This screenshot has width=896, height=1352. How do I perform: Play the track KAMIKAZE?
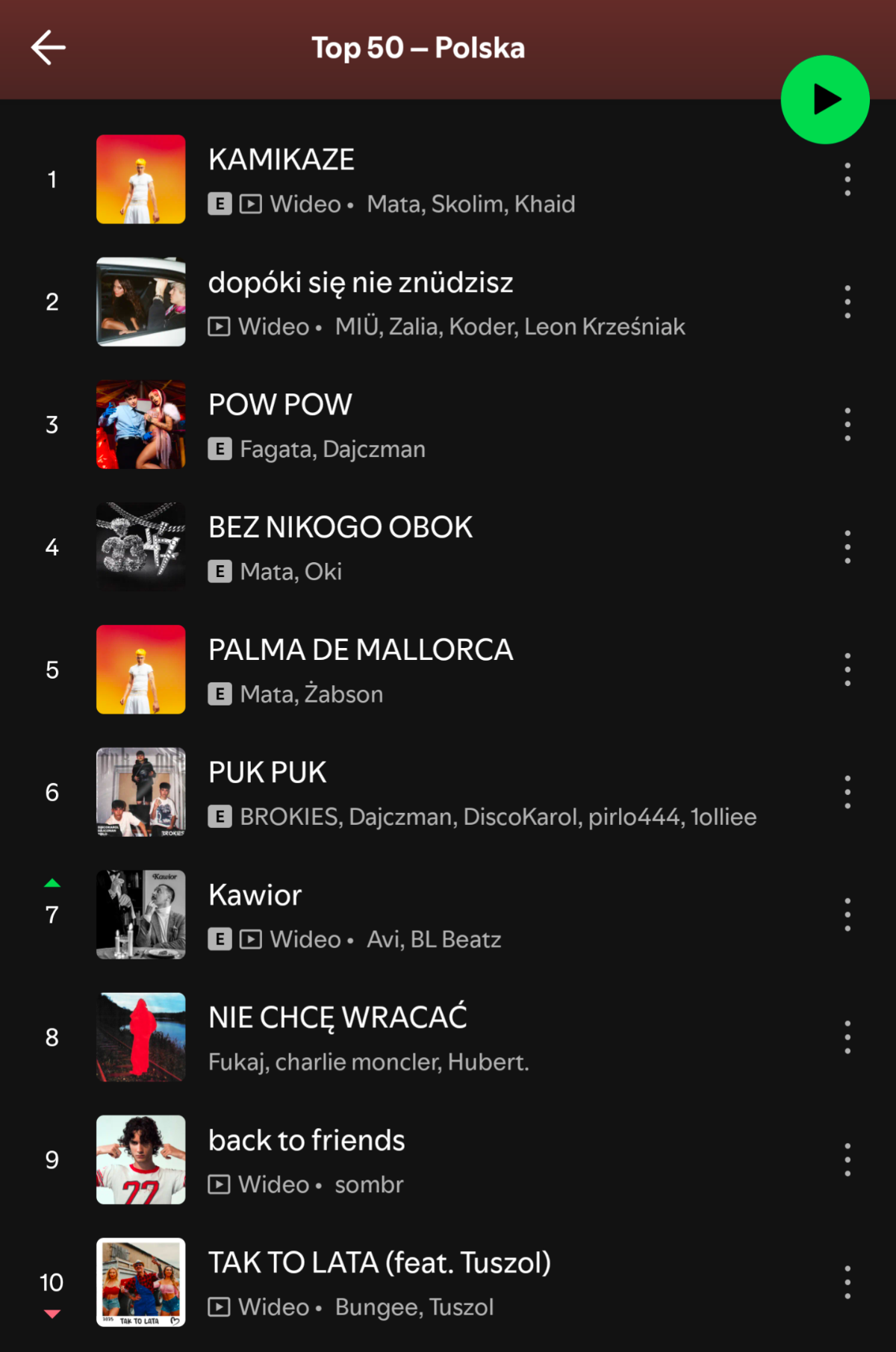(281, 160)
